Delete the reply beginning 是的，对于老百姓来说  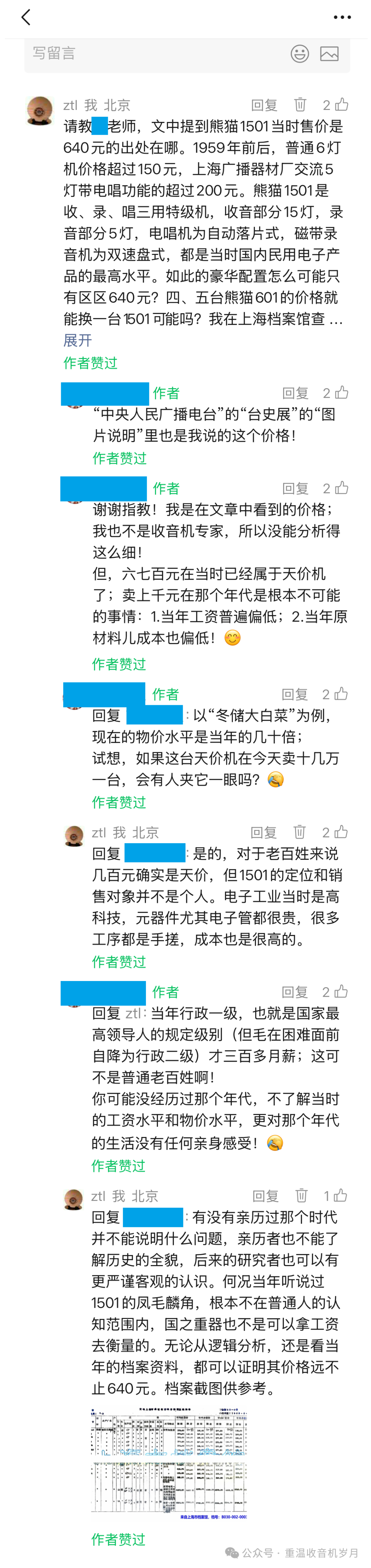(299, 832)
